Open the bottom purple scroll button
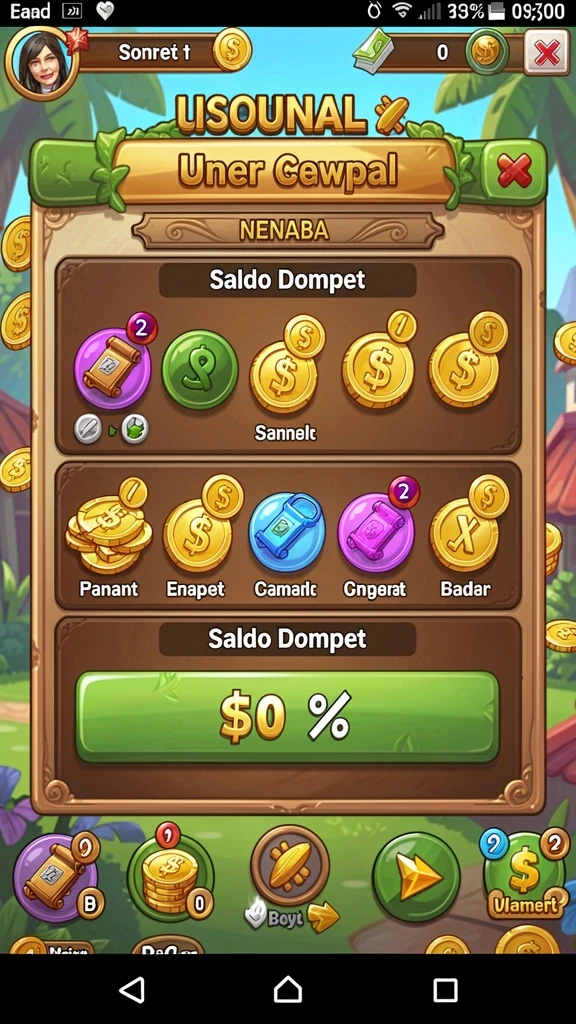The image size is (576, 1024). click(x=57, y=876)
